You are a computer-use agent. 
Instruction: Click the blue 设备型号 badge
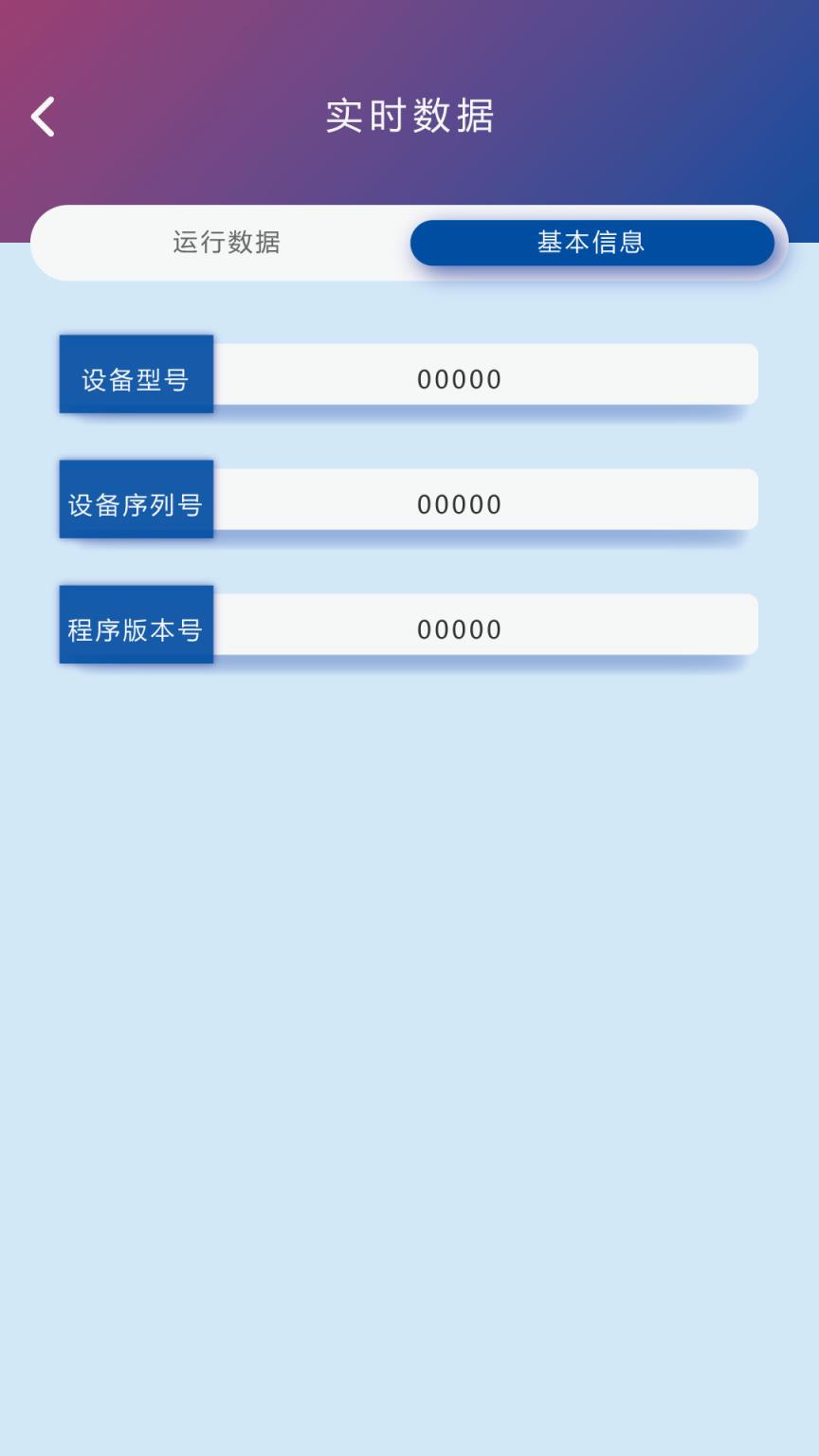(x=136, y=373)
